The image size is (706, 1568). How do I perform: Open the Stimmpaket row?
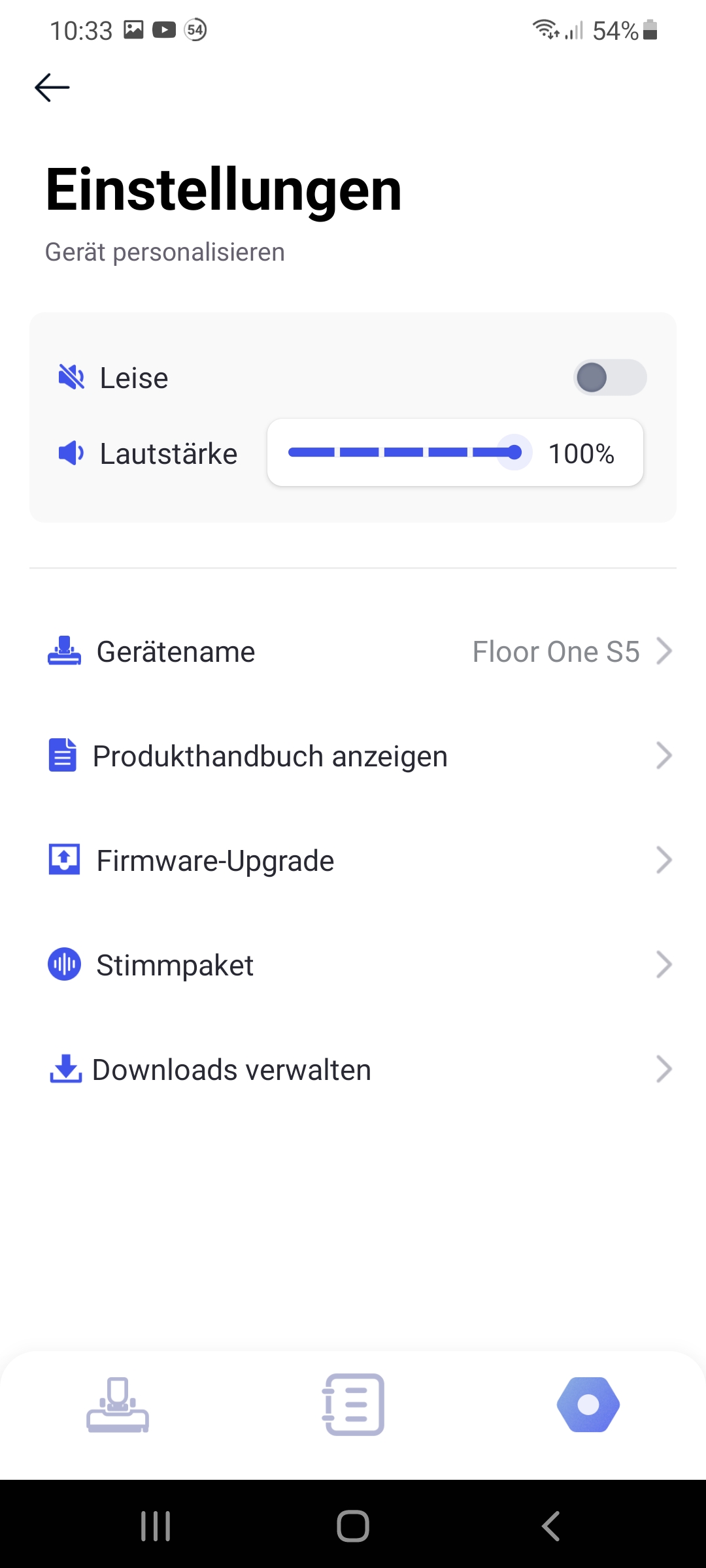[353, 965]
